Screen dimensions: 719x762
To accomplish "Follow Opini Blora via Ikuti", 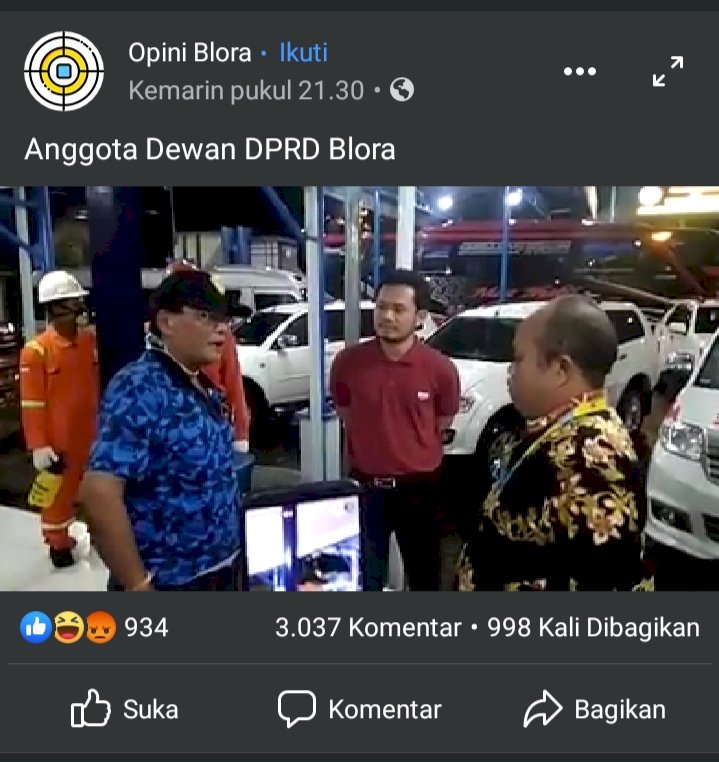I will (x=303, y=53).
